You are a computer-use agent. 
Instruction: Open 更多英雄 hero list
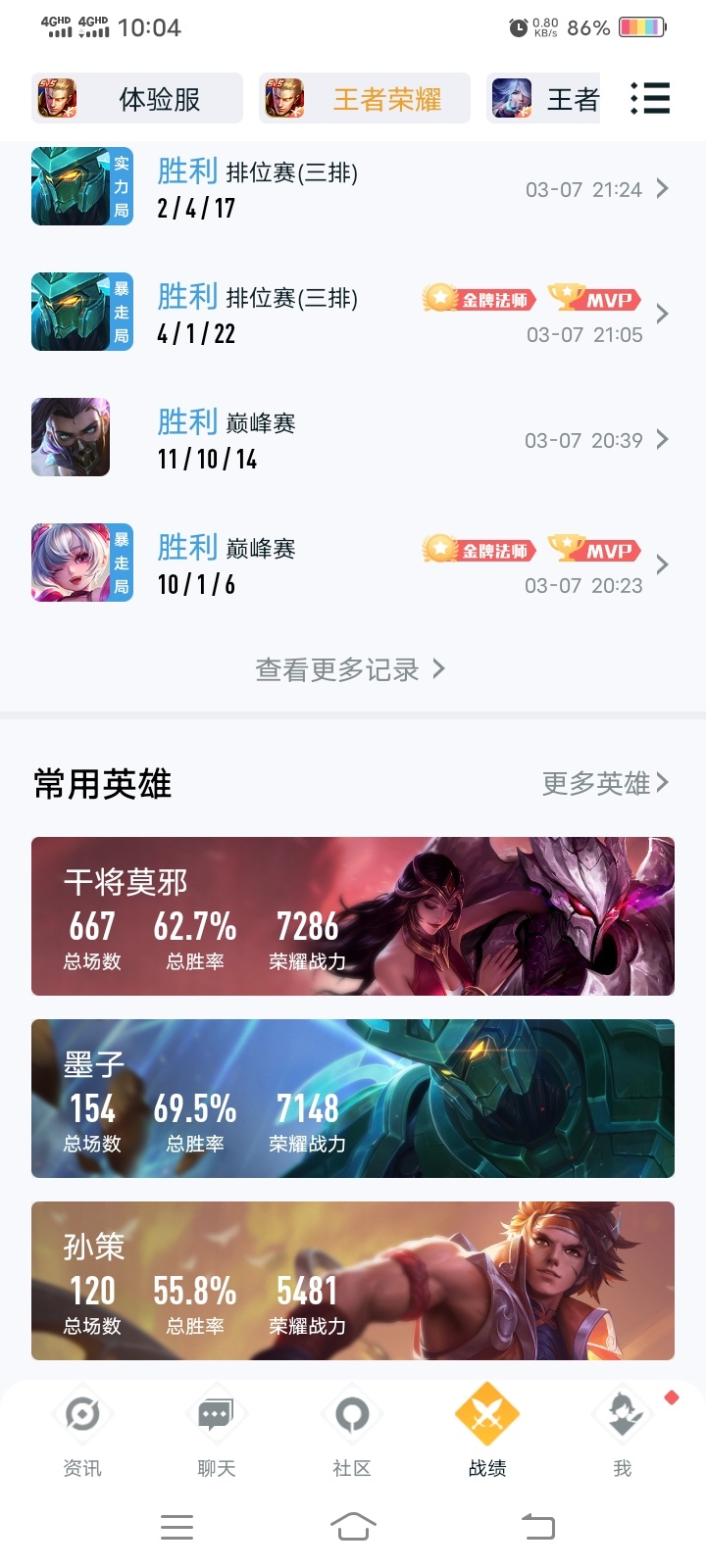604,783
